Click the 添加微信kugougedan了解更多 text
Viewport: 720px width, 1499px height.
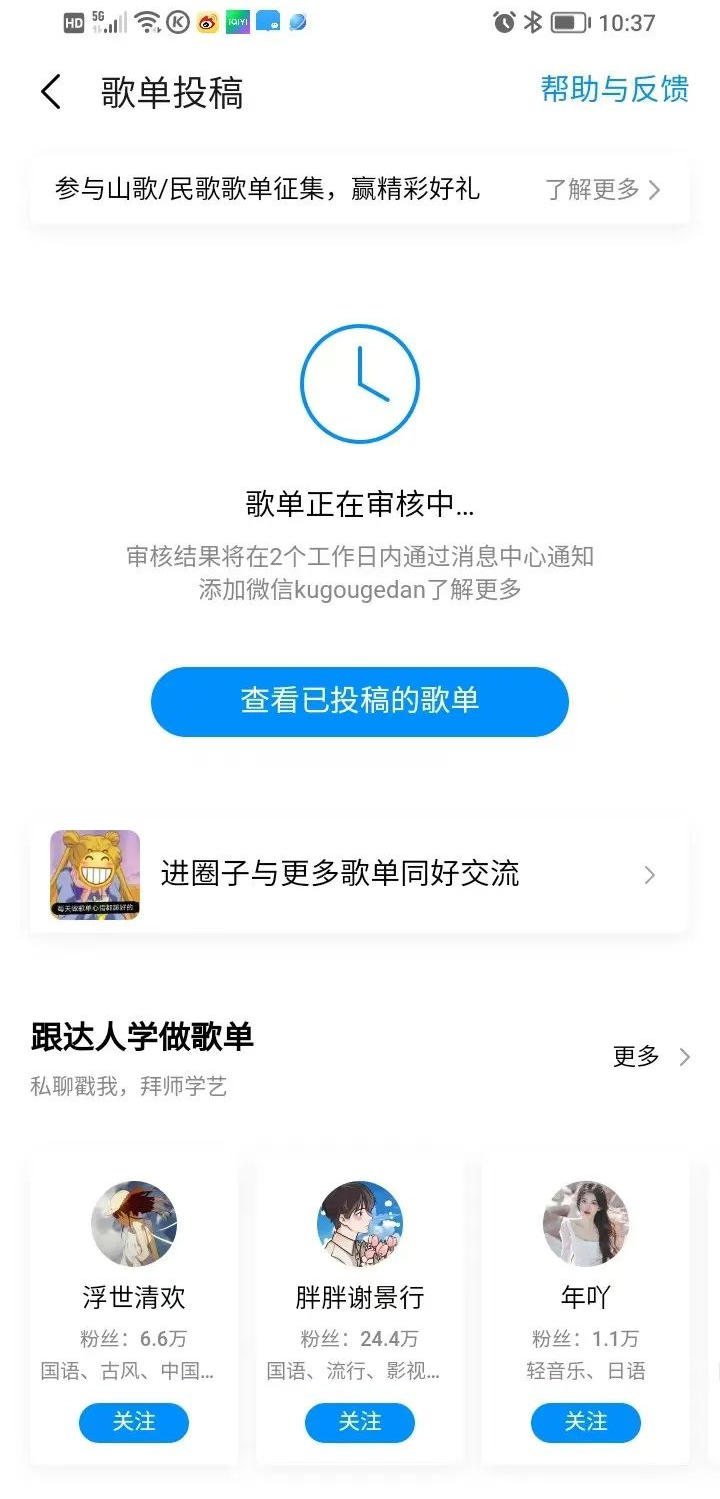pos(359,590)
